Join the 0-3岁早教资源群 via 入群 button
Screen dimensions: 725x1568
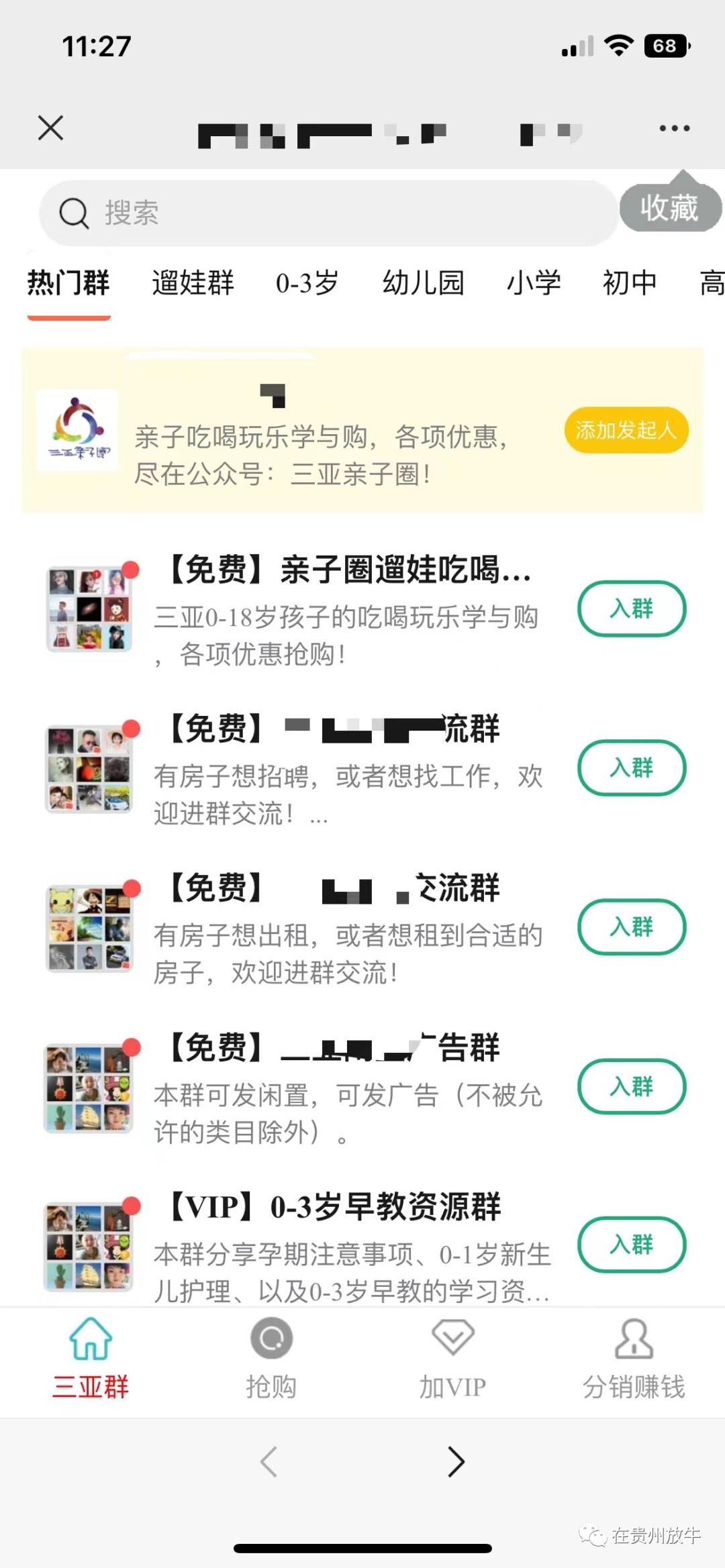point(631,1246)
